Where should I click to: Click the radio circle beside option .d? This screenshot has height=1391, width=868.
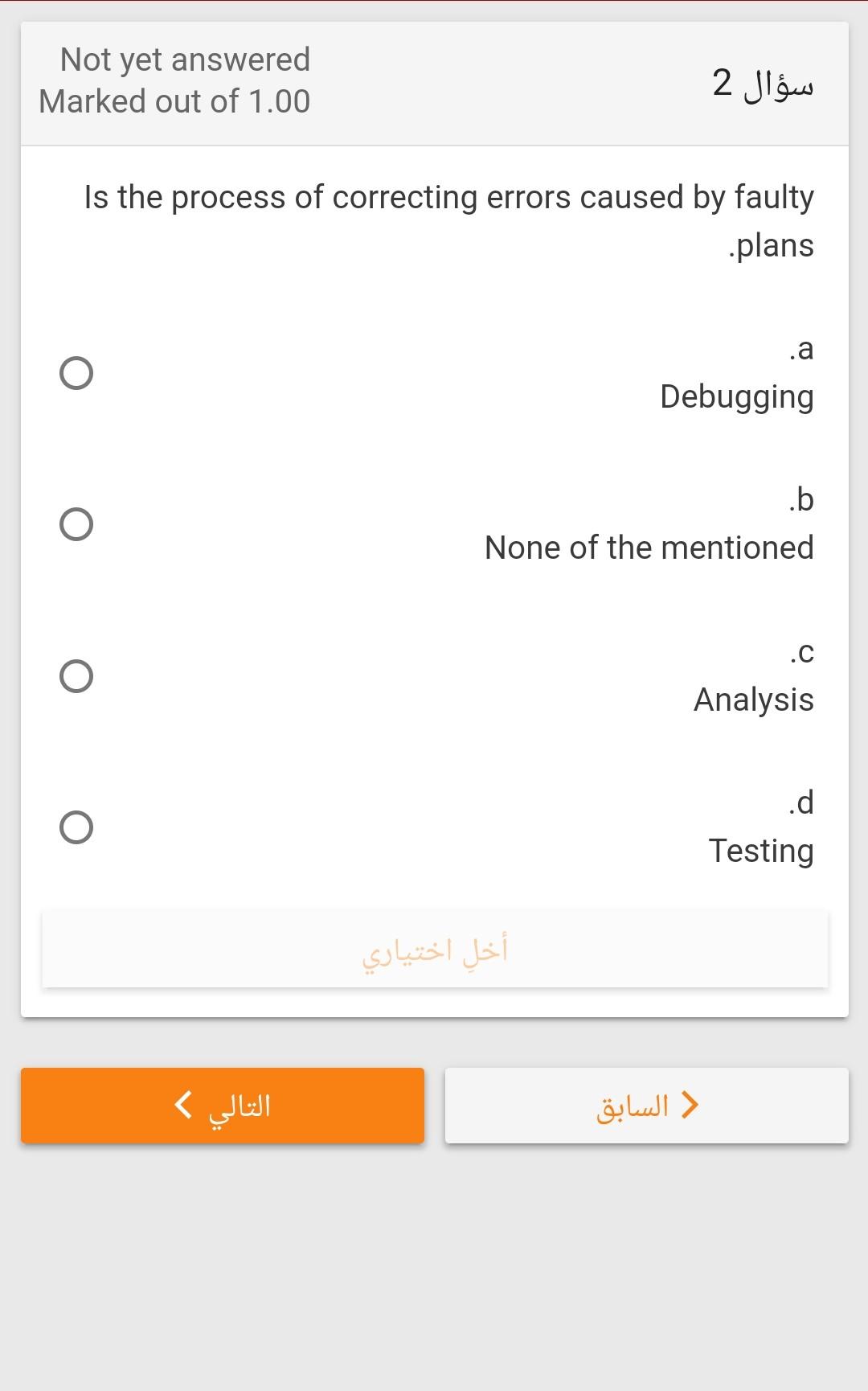coord(76,826)
